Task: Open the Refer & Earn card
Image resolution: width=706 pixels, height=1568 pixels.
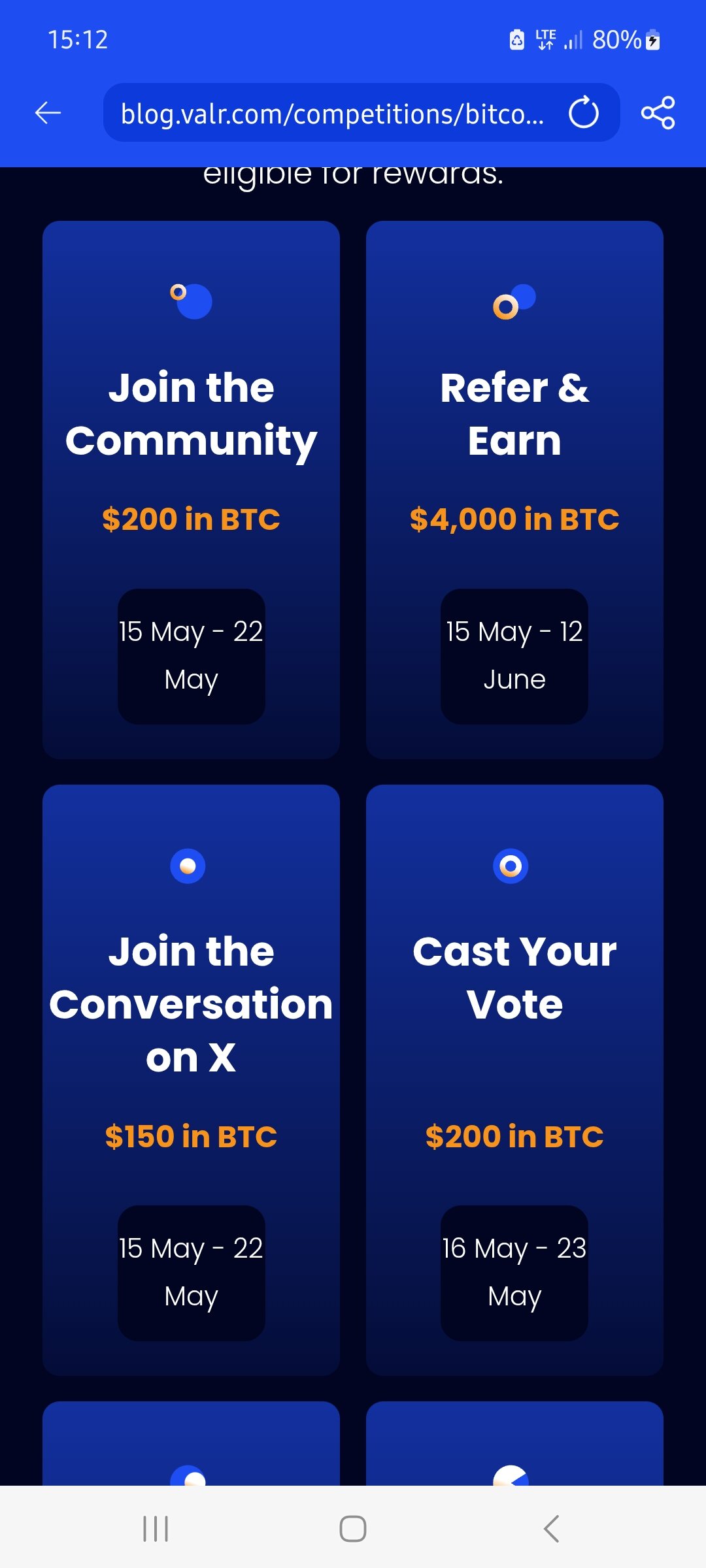Action: tap(514, 489)
